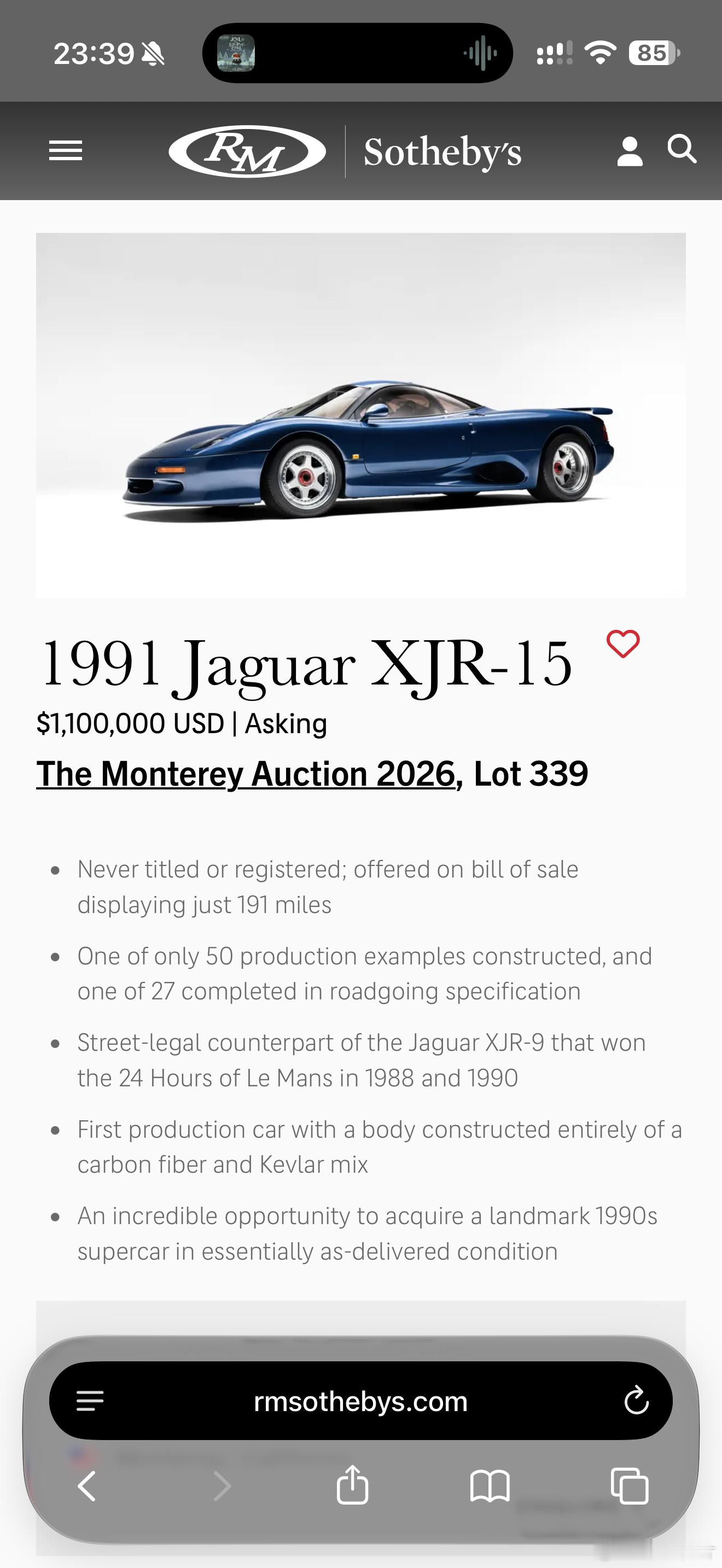This screenshot has width=722, height=1568.
Task: Favorite this lot with the heart icon
Action: click(x=623, y=644)
